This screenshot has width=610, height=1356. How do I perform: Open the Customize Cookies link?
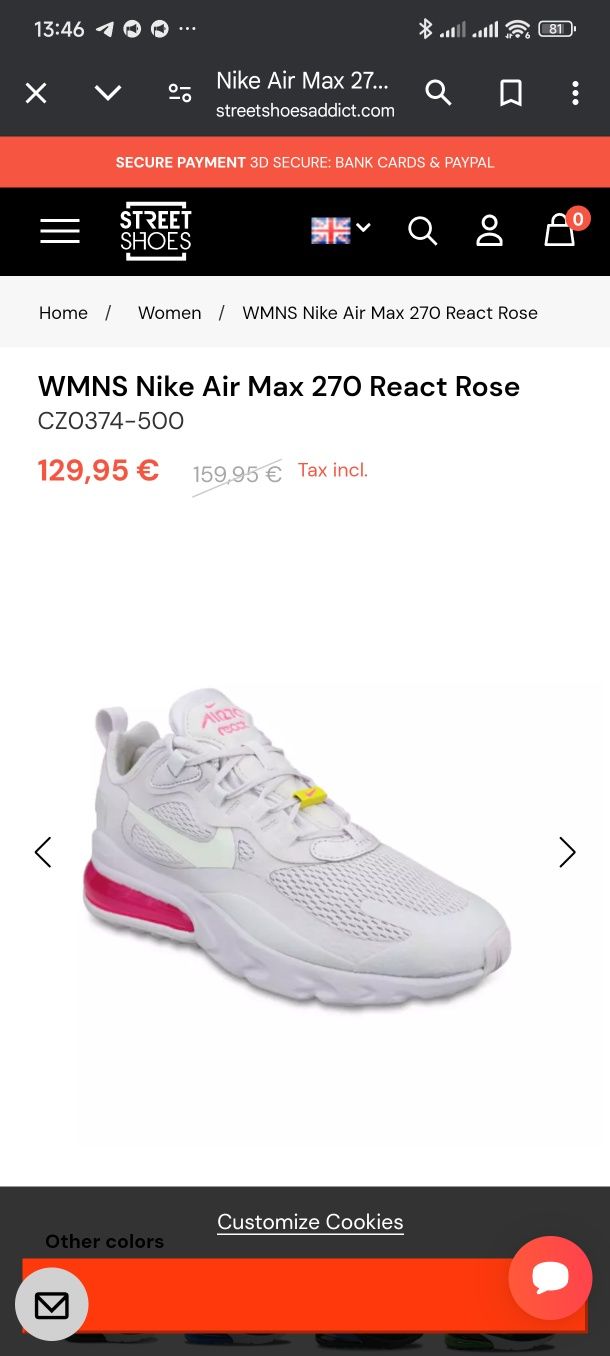(310, 1222)
